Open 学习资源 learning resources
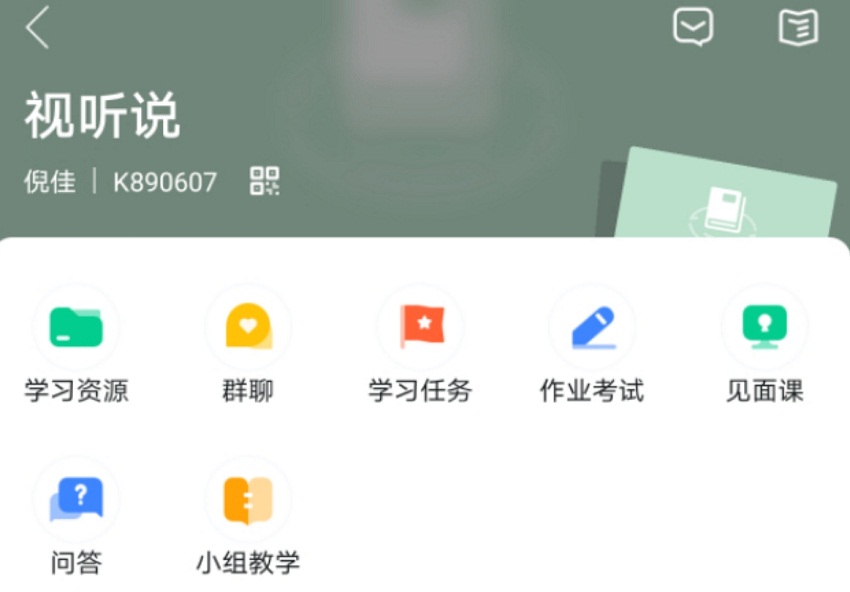 click(76, 328)
